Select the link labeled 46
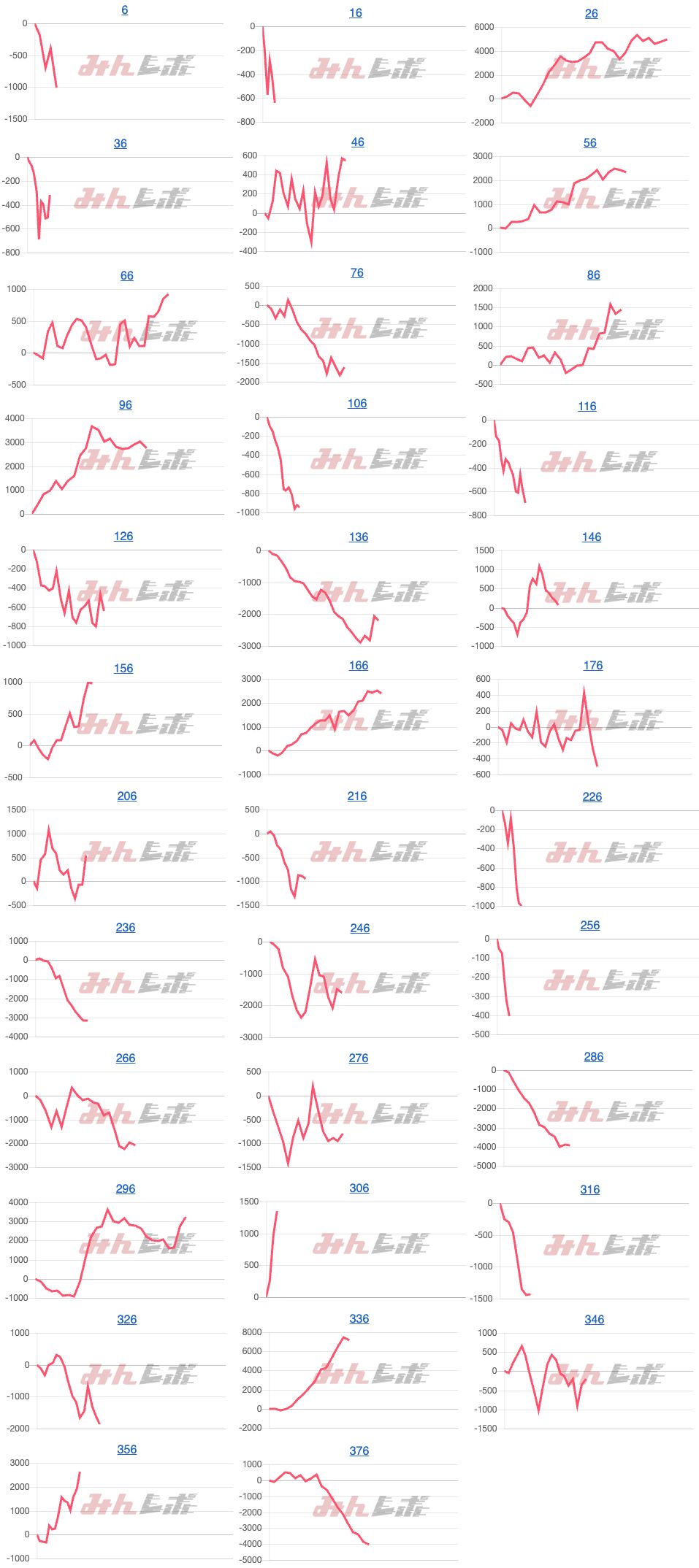The image size is (699, 1568). point(358,142)
